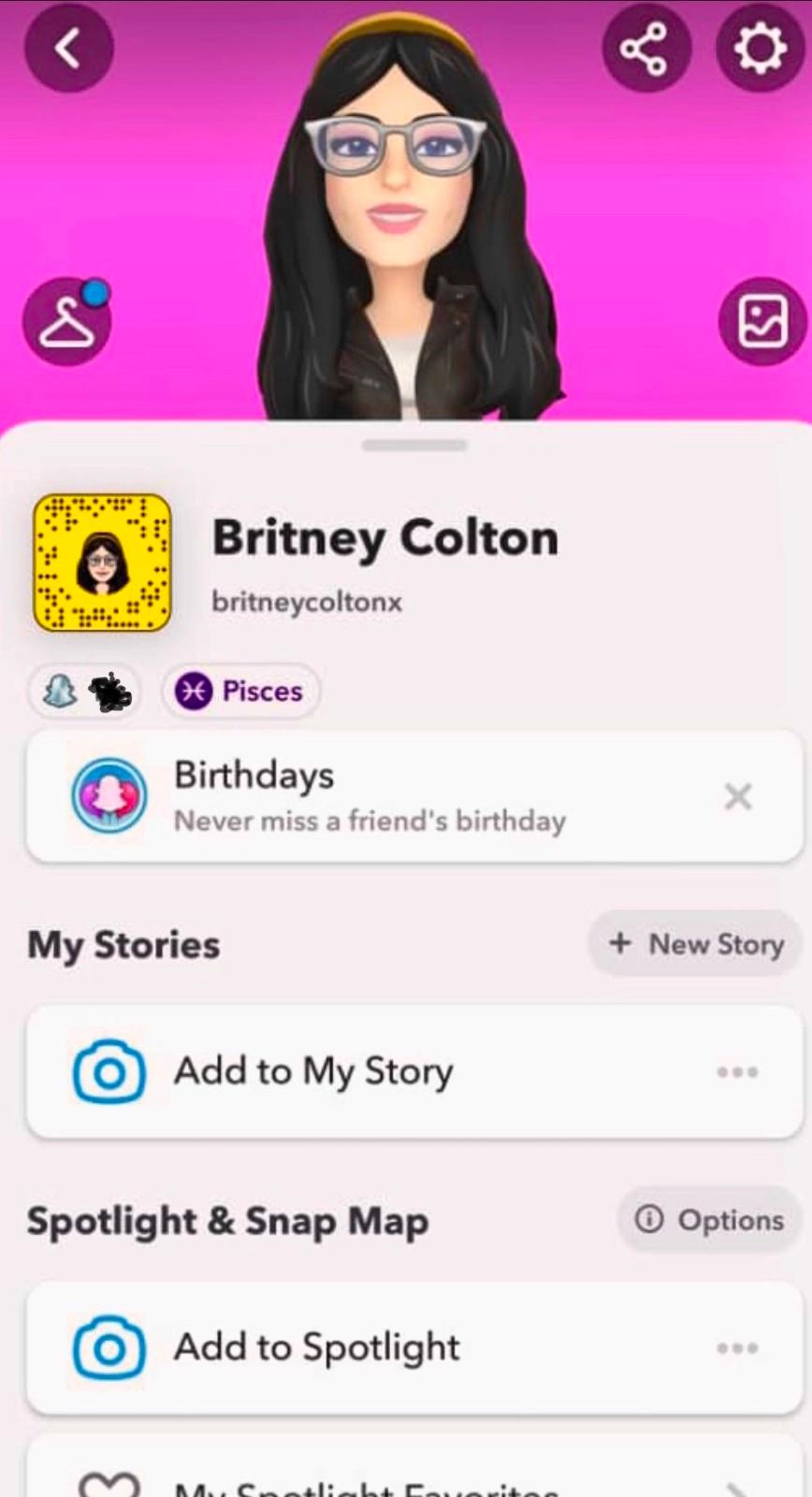The height and width of the screenshot is (1497, 812).
Task: Open the settings gear
Action: coord(760,48)
